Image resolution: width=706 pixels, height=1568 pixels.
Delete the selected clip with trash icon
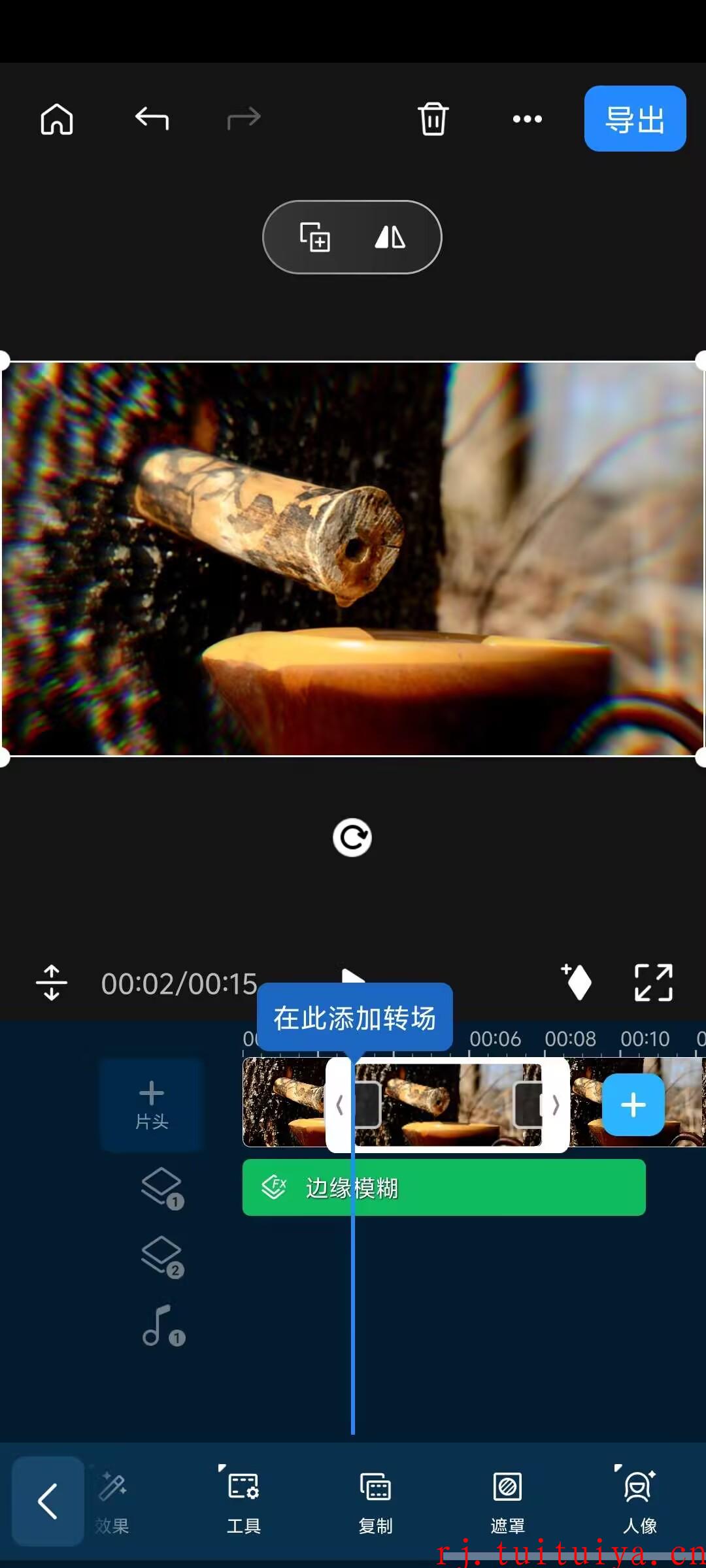click(433, 119)
